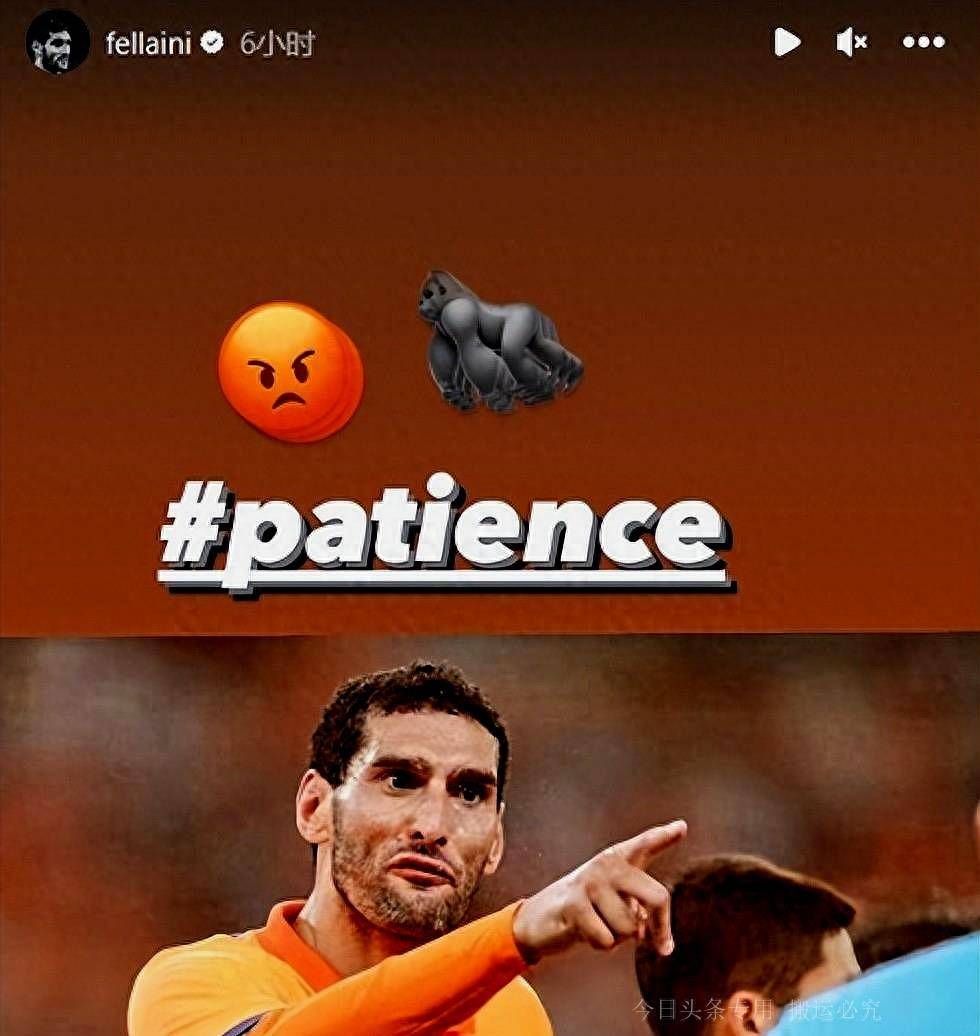The image size is (980, 1036).
Task: Unmute the story sound
Action: [x=852, y=42]
